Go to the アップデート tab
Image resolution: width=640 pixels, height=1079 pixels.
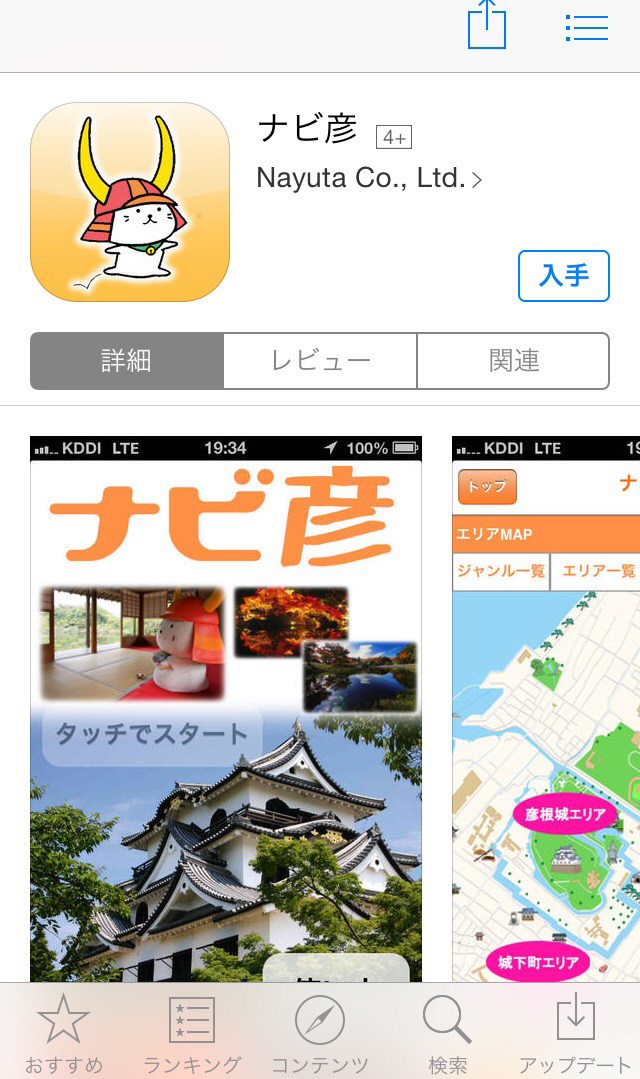pyautogui.click(x=575, y=1034)
